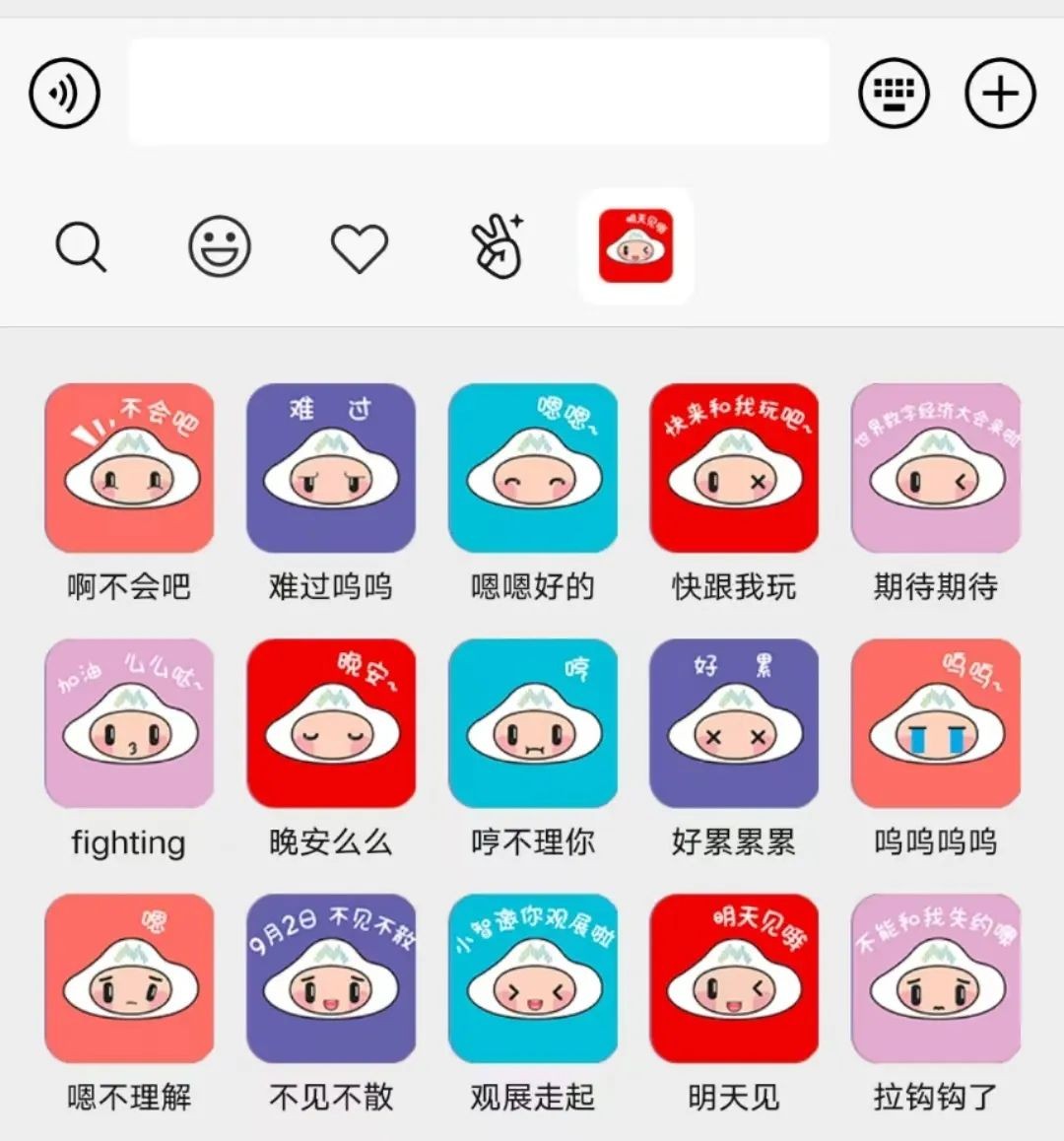Choose the 嗯嗯好的 sticker

click(533, 468)
